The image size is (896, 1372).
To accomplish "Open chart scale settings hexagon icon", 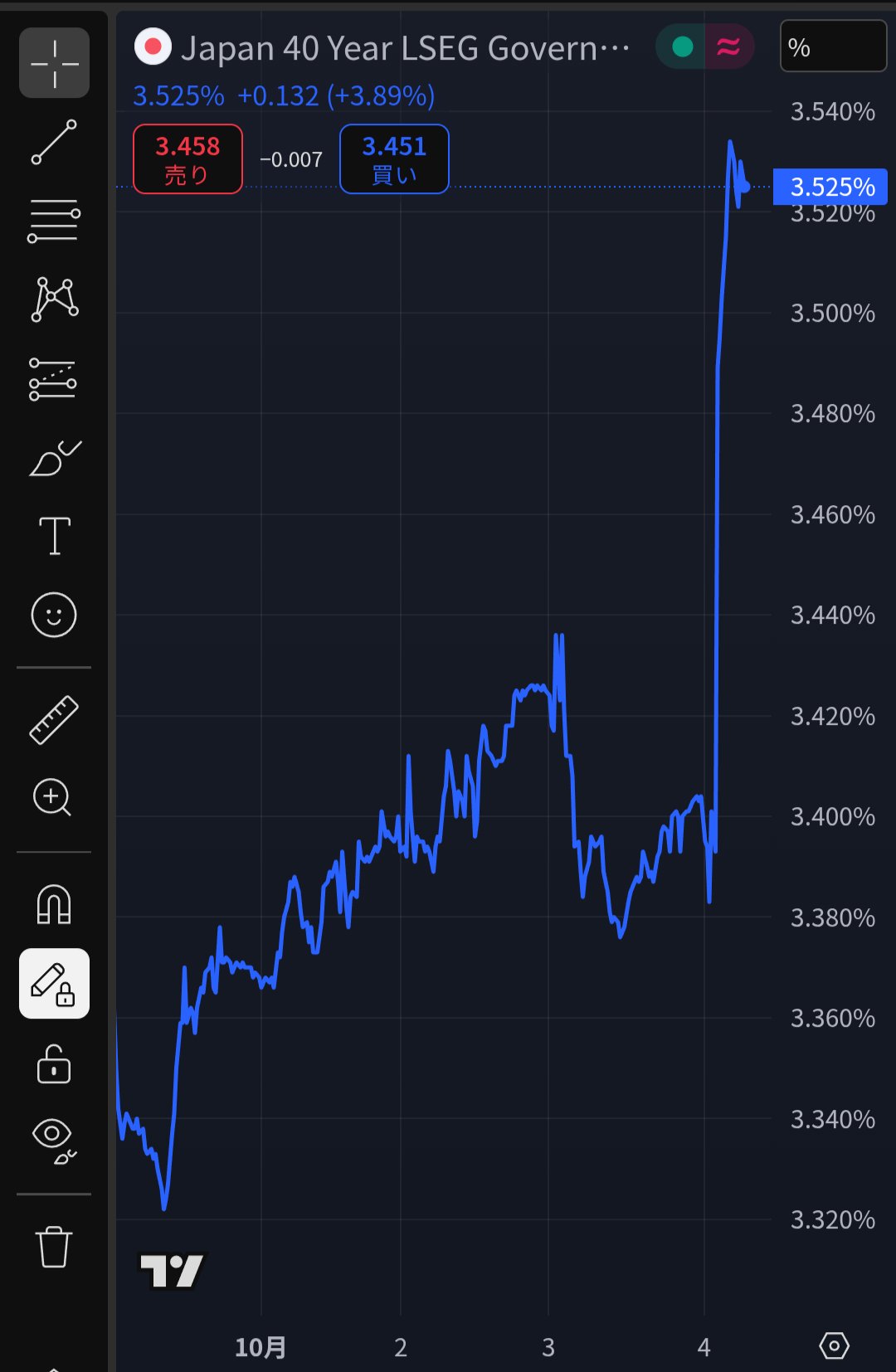I will 834,1345.
